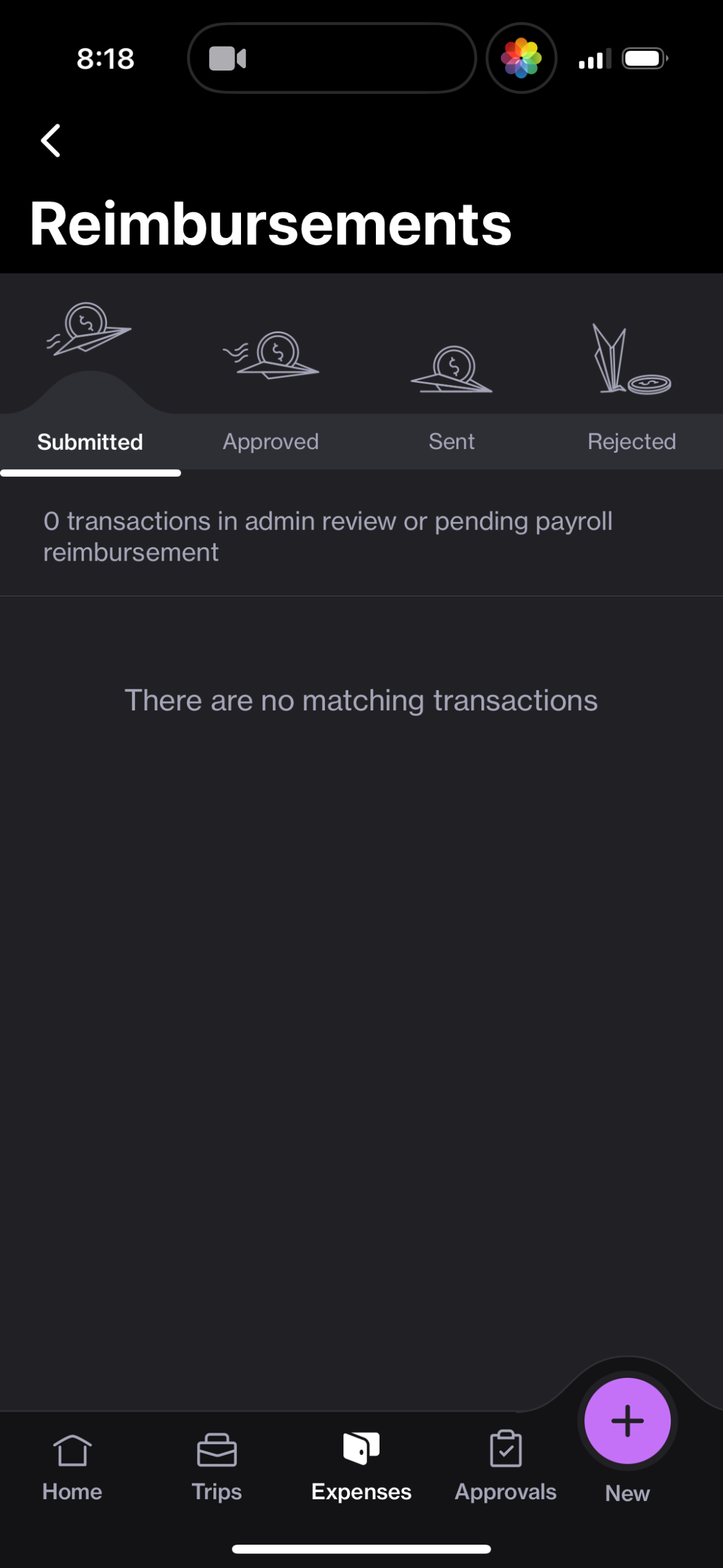The height and width of the screenshot is (1568, 723).
Task: Create a new expense with the plus button
Action: tap(627, 1421)
